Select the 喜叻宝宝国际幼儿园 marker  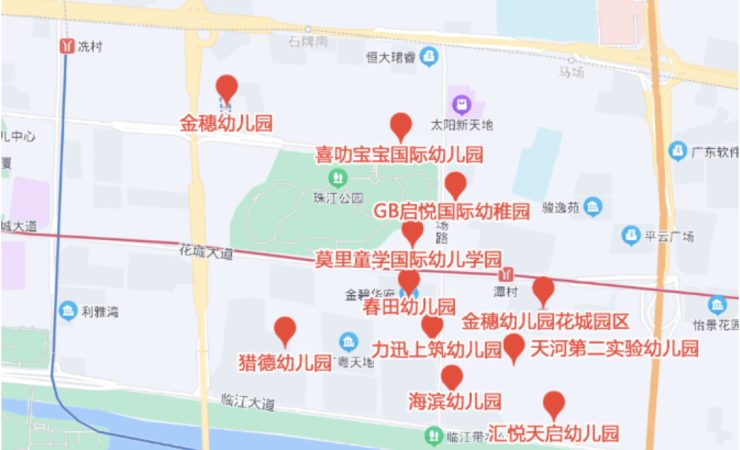(x=401, y=126)
